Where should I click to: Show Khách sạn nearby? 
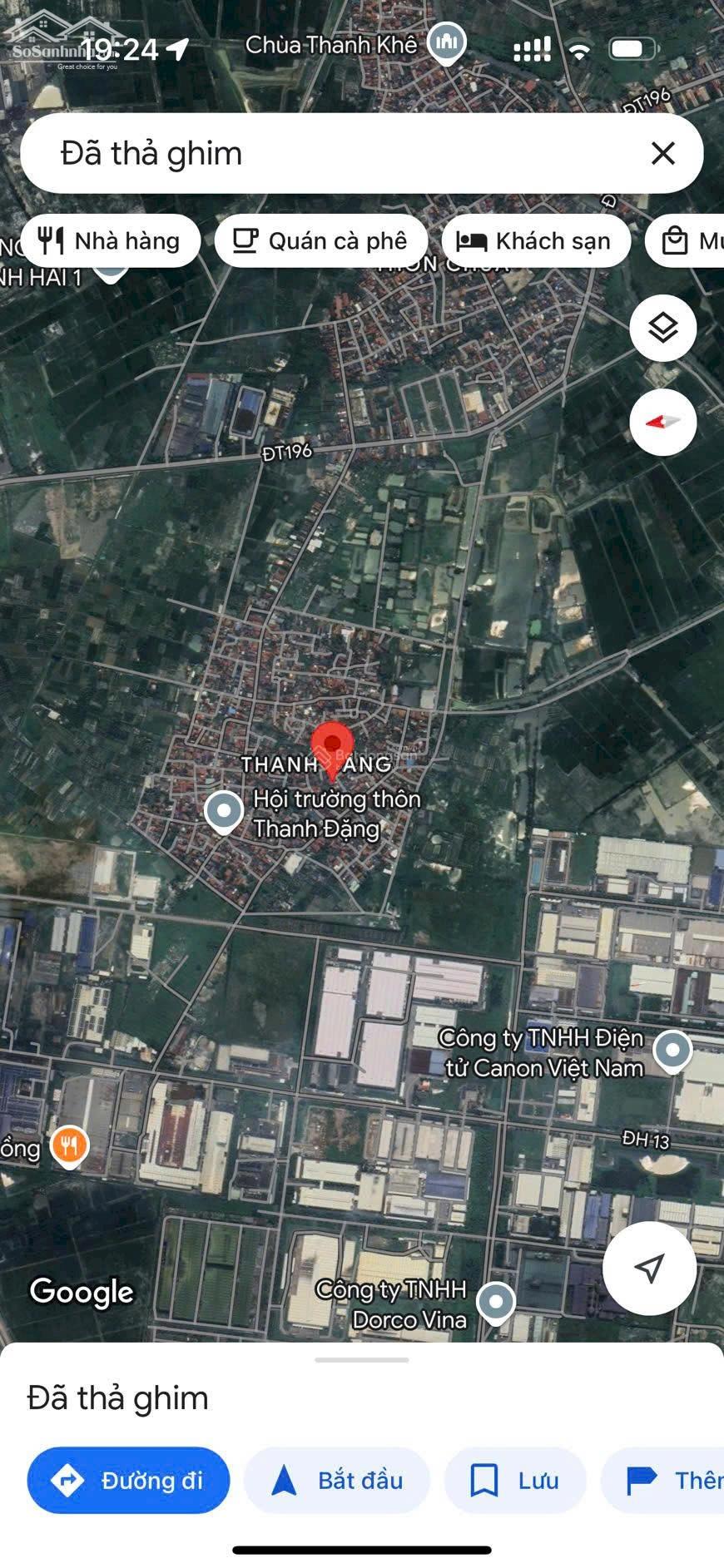(535, 241)
